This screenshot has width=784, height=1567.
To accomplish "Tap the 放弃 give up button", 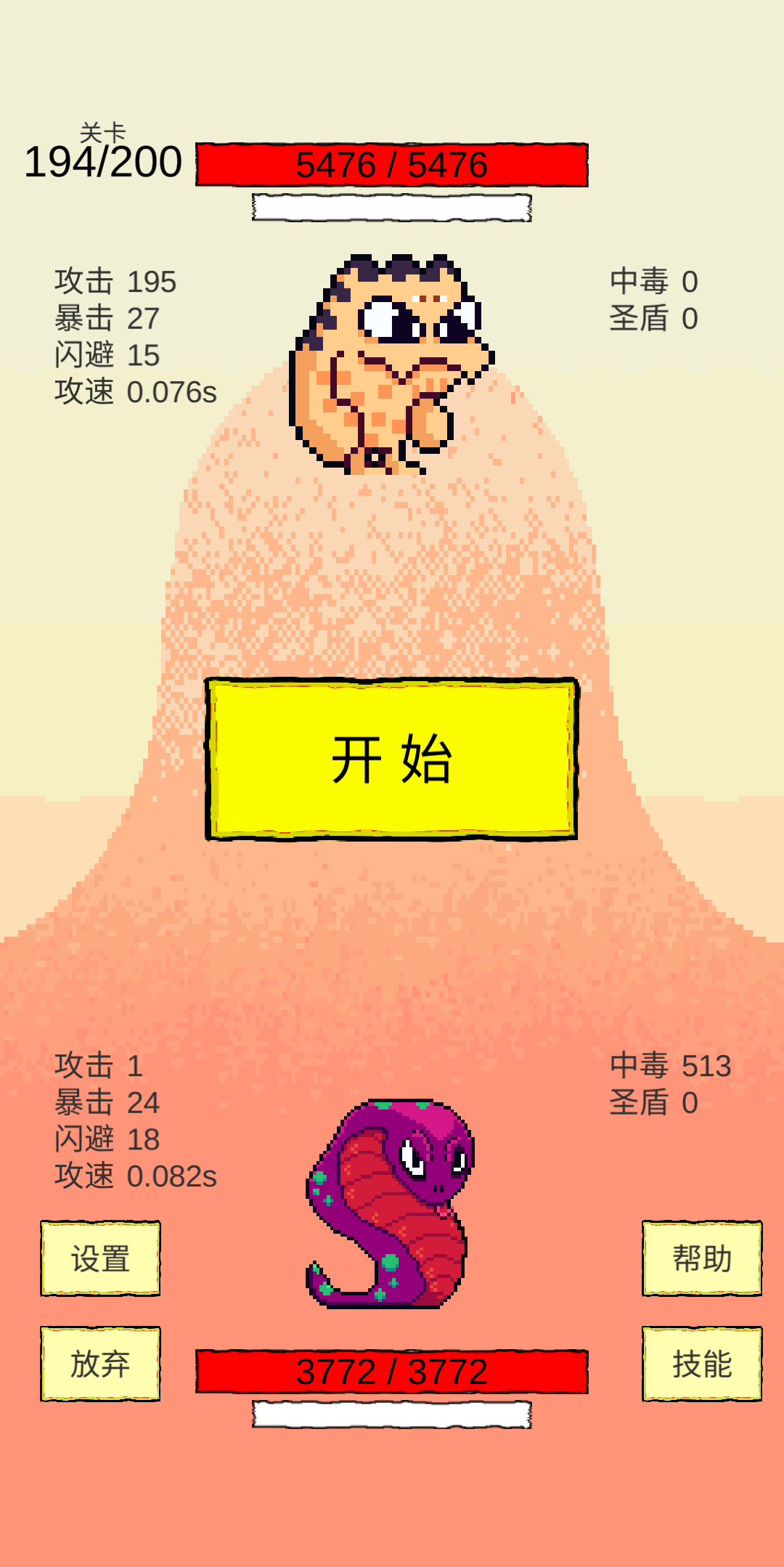I will coord(100,1364).
